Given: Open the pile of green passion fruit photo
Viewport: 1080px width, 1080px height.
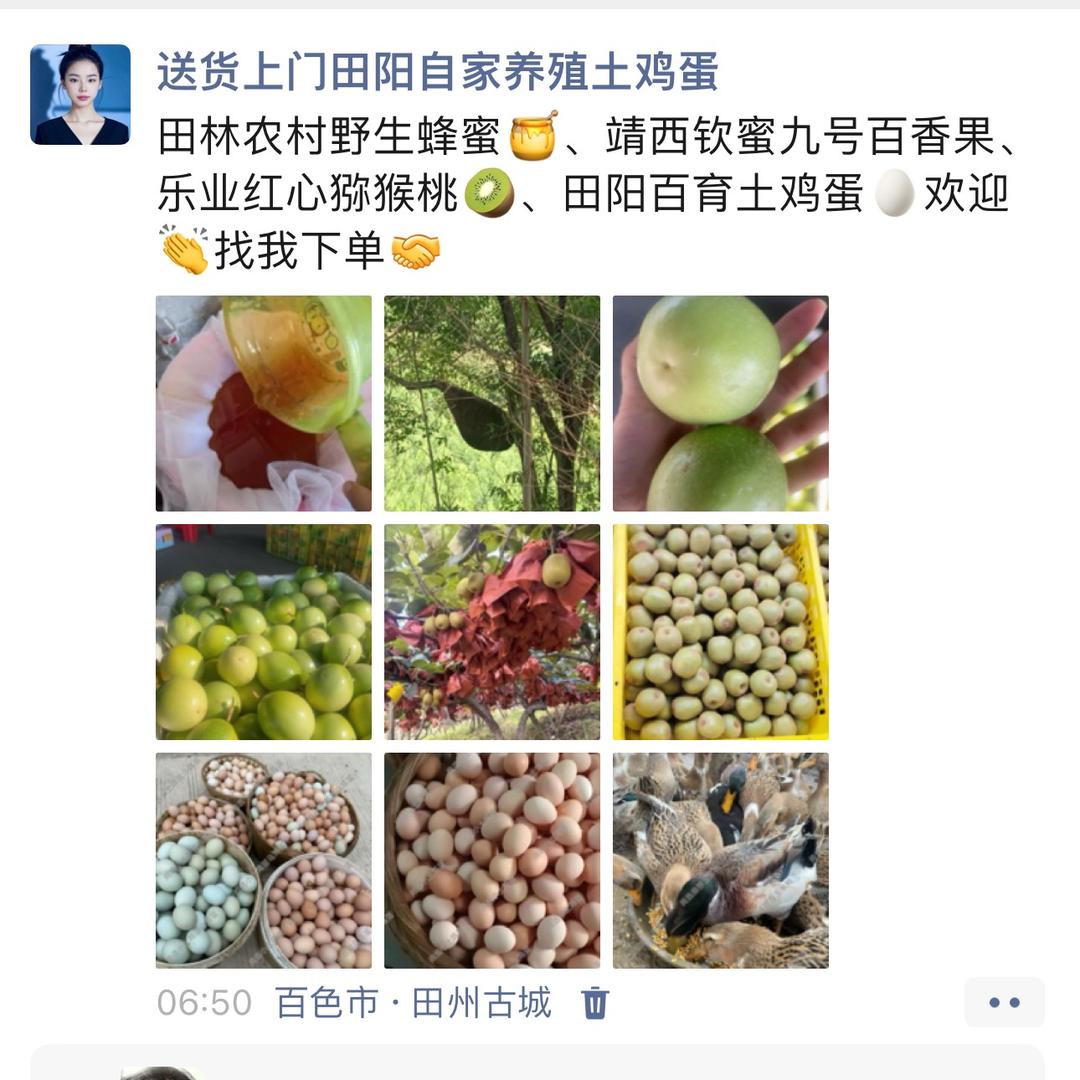Looking at the screenshot, I should tap(264, 632).
